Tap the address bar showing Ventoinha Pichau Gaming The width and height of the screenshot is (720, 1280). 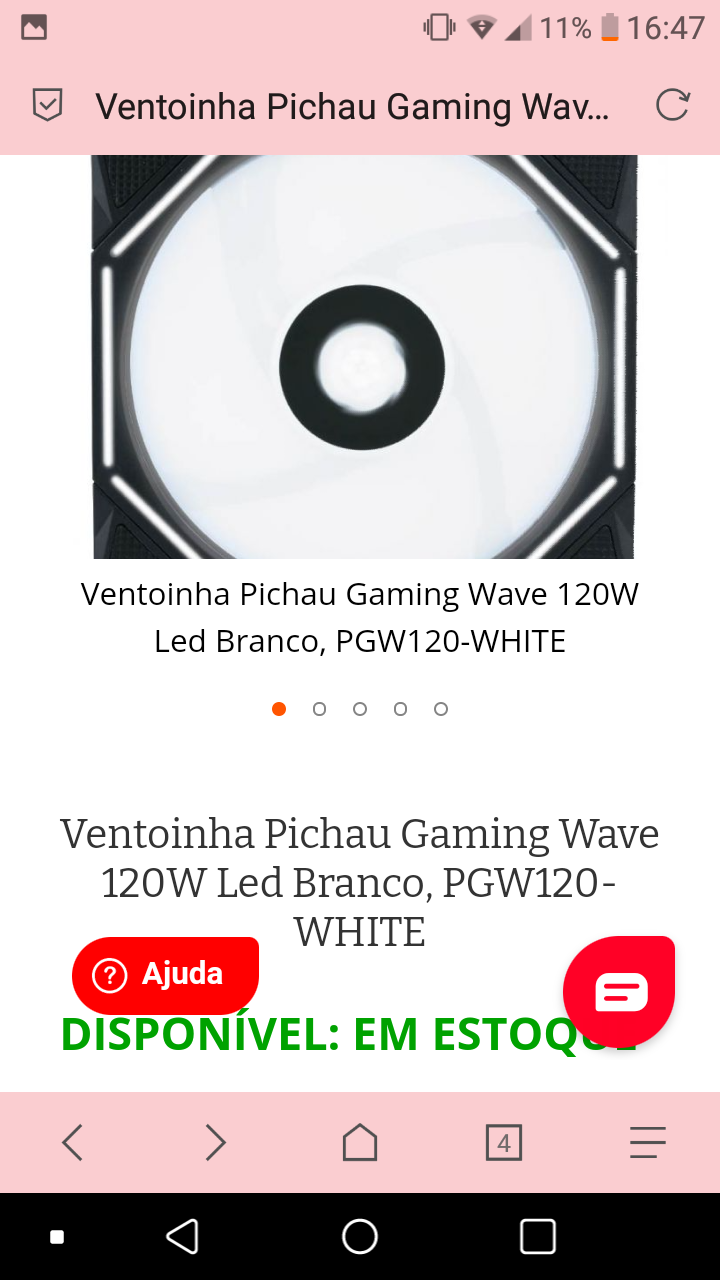click(352, 106)
